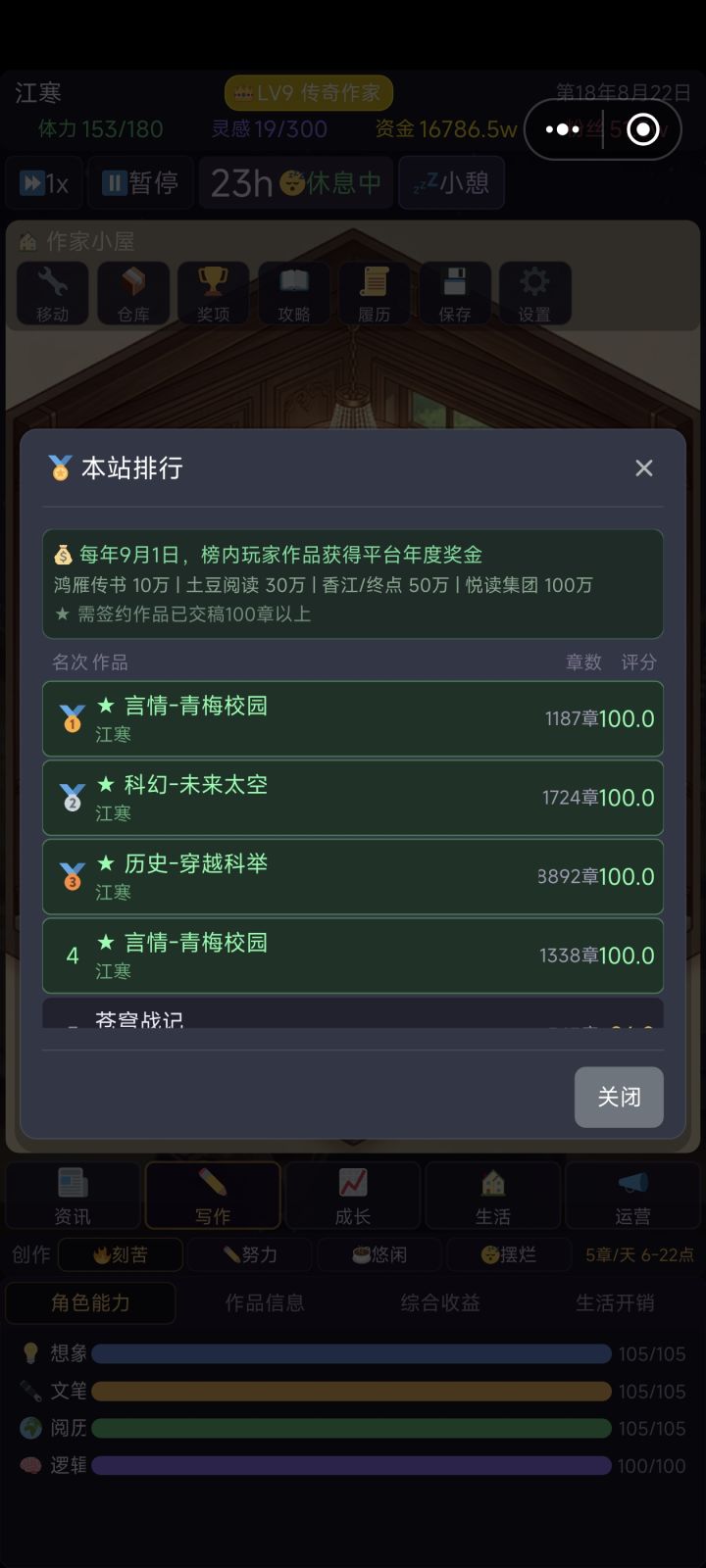Open the 运营 operations tab

(633, 1196)
